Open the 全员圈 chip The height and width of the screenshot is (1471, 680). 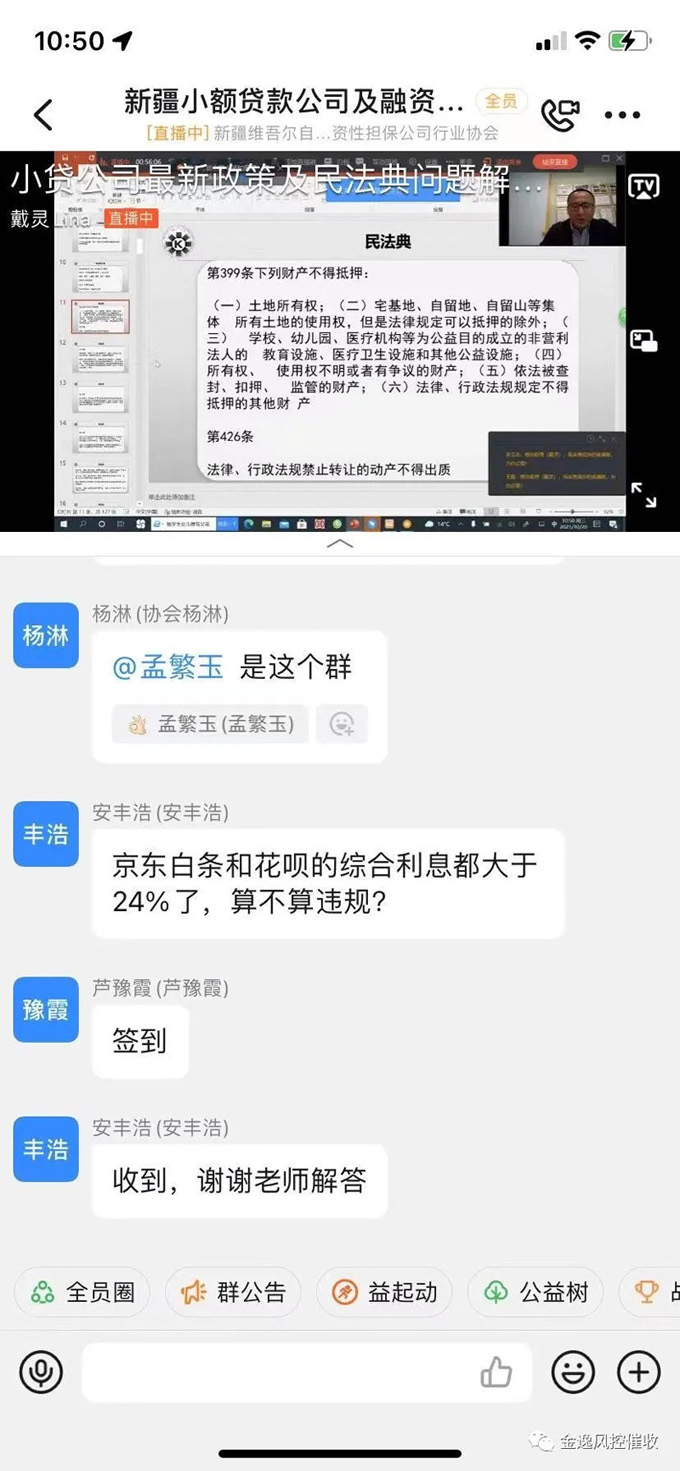click(83, 1293)
